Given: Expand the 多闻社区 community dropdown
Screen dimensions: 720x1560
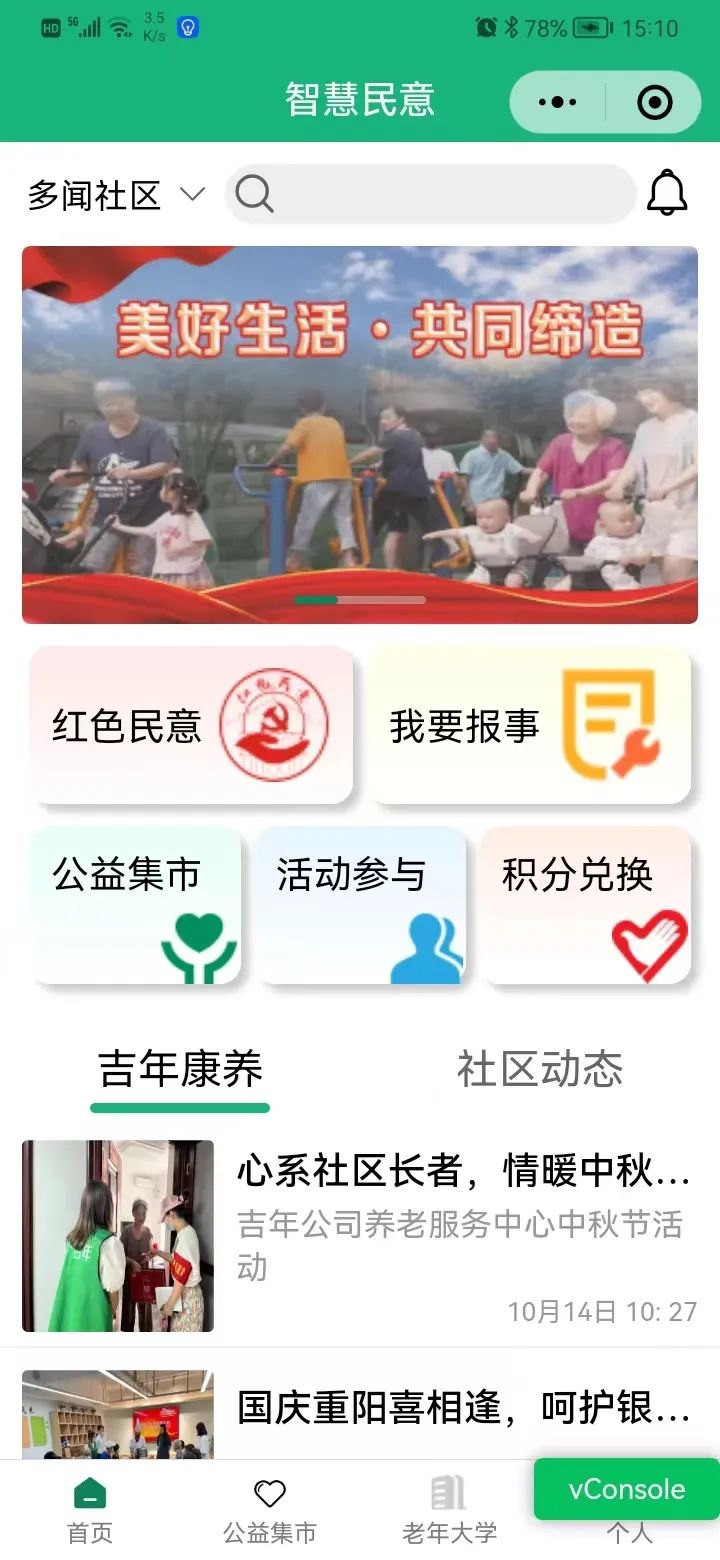Looking at the screenshot, I should 116,195.
